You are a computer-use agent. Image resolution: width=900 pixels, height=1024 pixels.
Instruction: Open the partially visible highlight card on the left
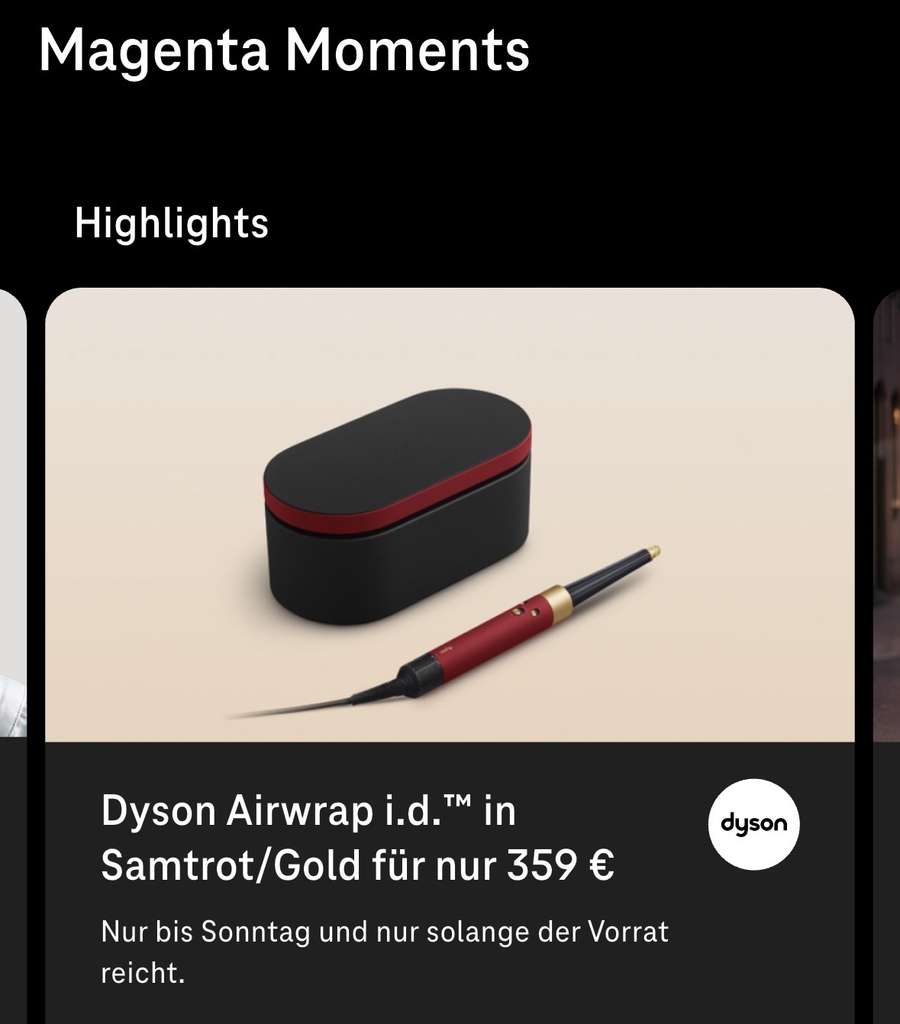[x=13, y=656]
